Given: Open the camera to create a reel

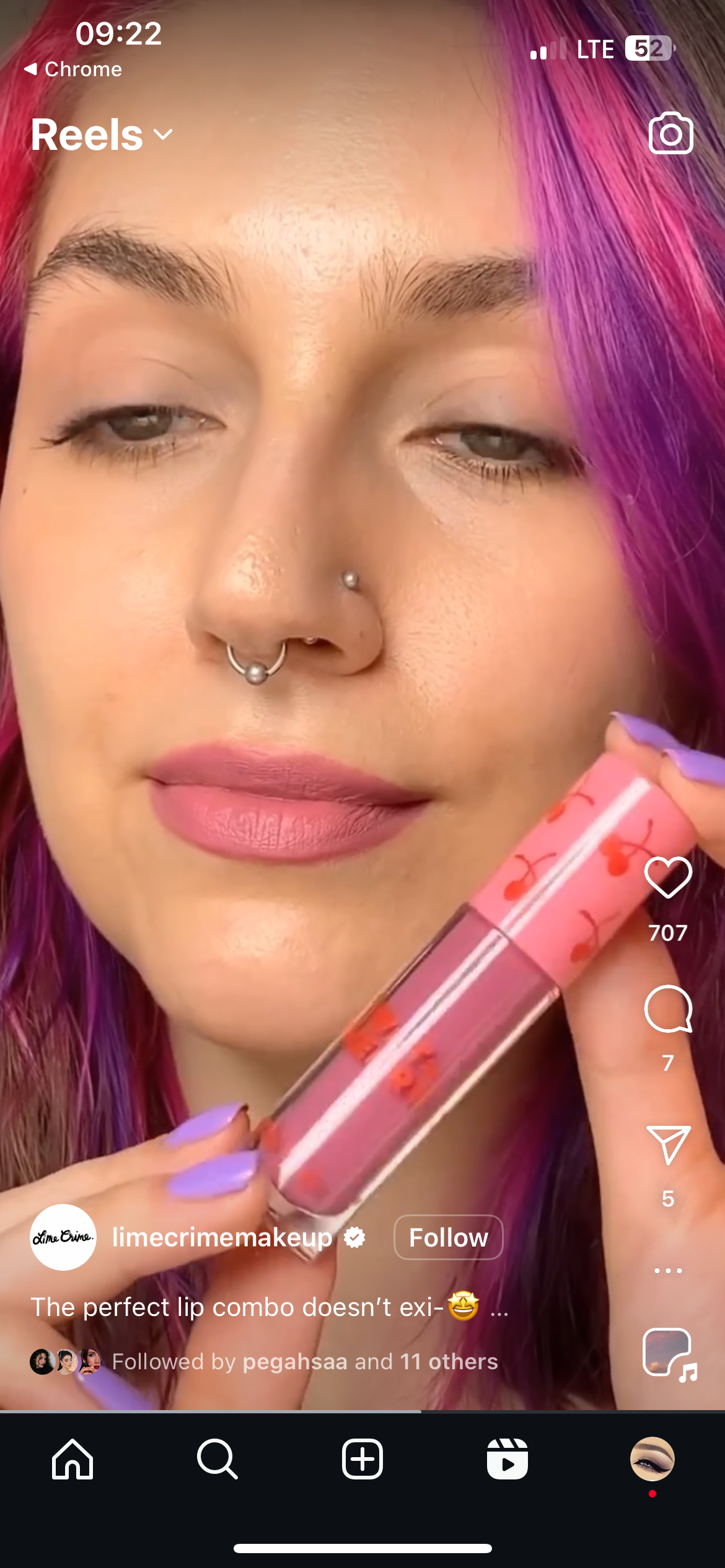Looking at the screenshot, I should click(x=670, y=133).
